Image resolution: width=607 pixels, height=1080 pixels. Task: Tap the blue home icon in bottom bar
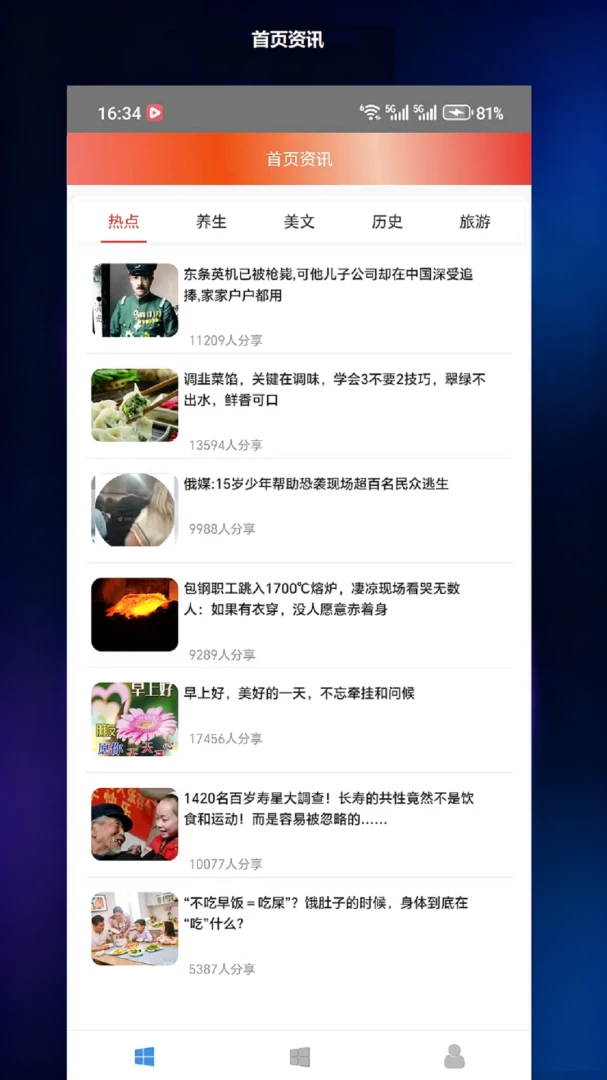pyautogui.click(x=144, y=1057)
